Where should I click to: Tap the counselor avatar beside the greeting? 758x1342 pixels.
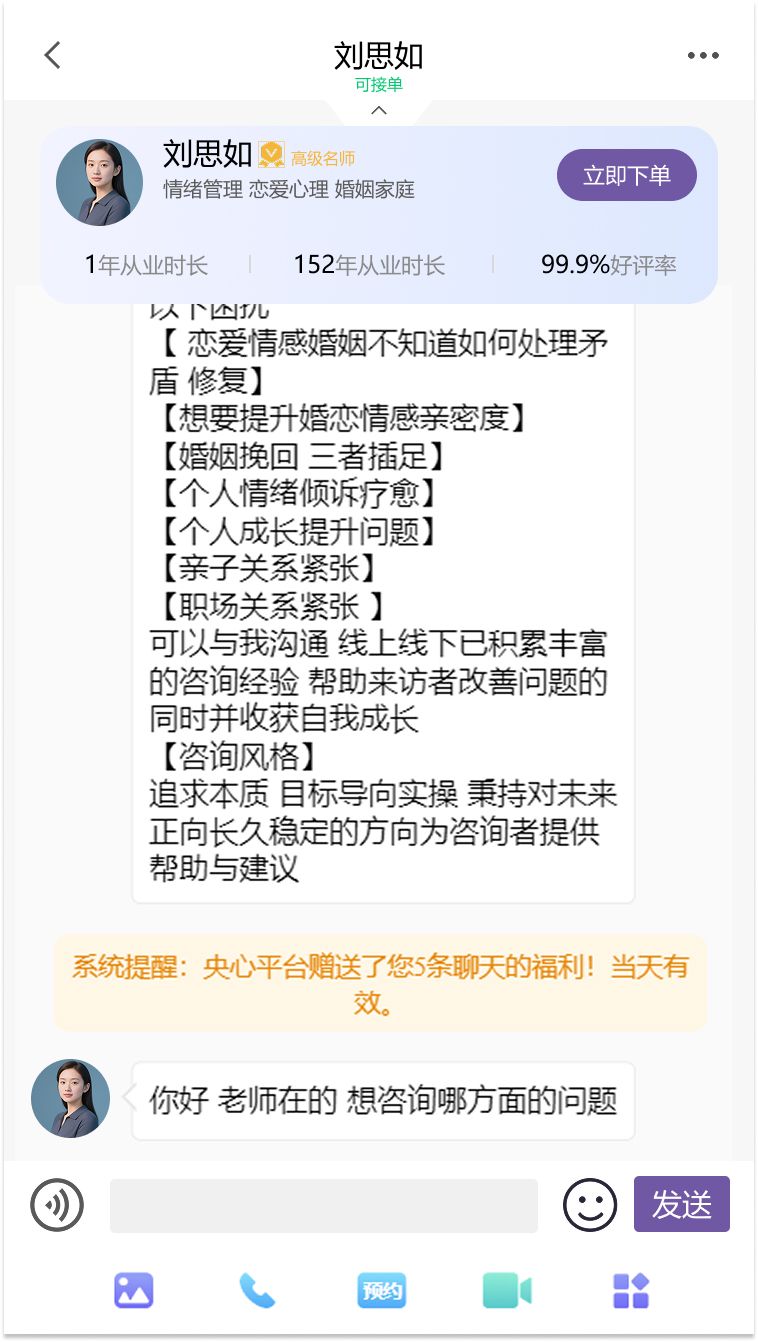point(71,1098)
